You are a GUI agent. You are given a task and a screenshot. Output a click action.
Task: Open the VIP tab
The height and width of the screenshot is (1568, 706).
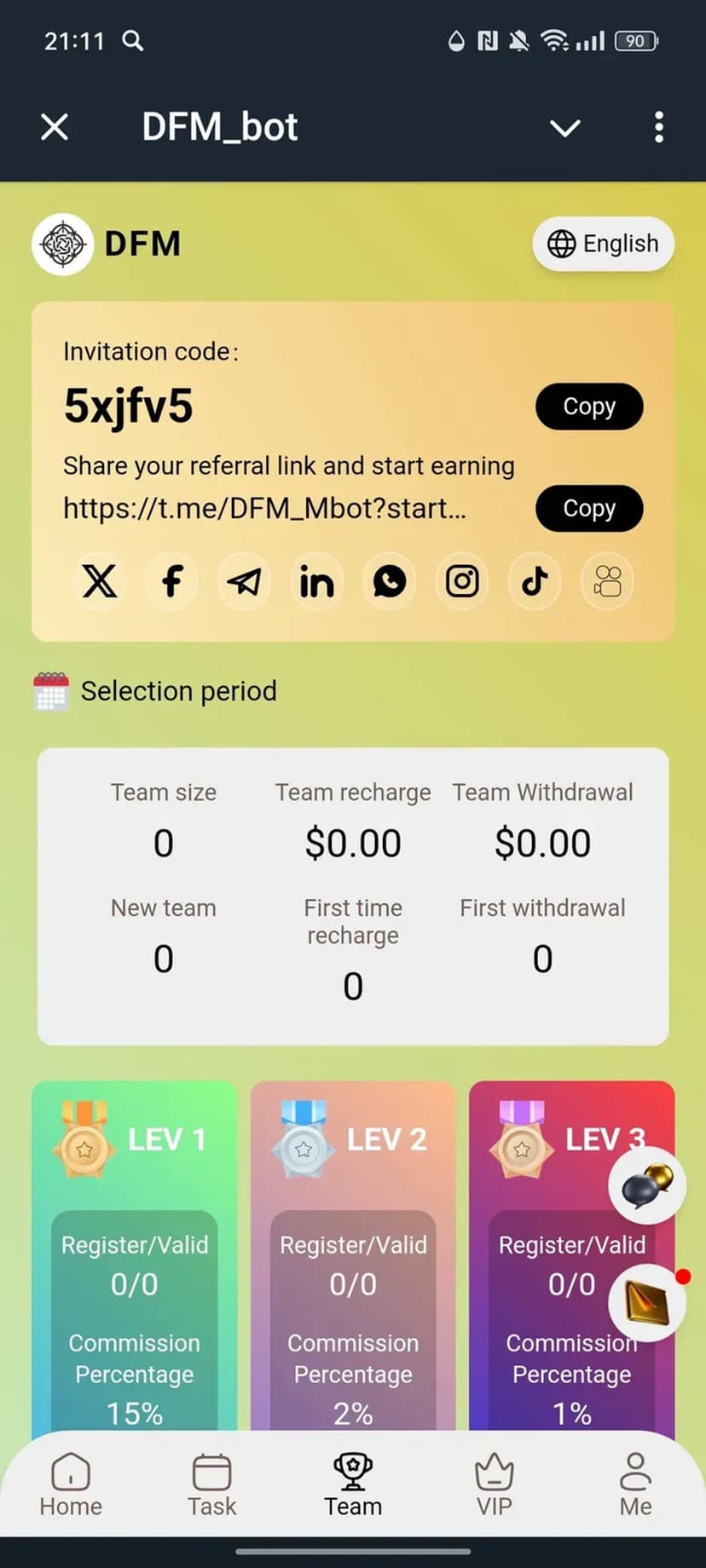[x=494, y=1485]
